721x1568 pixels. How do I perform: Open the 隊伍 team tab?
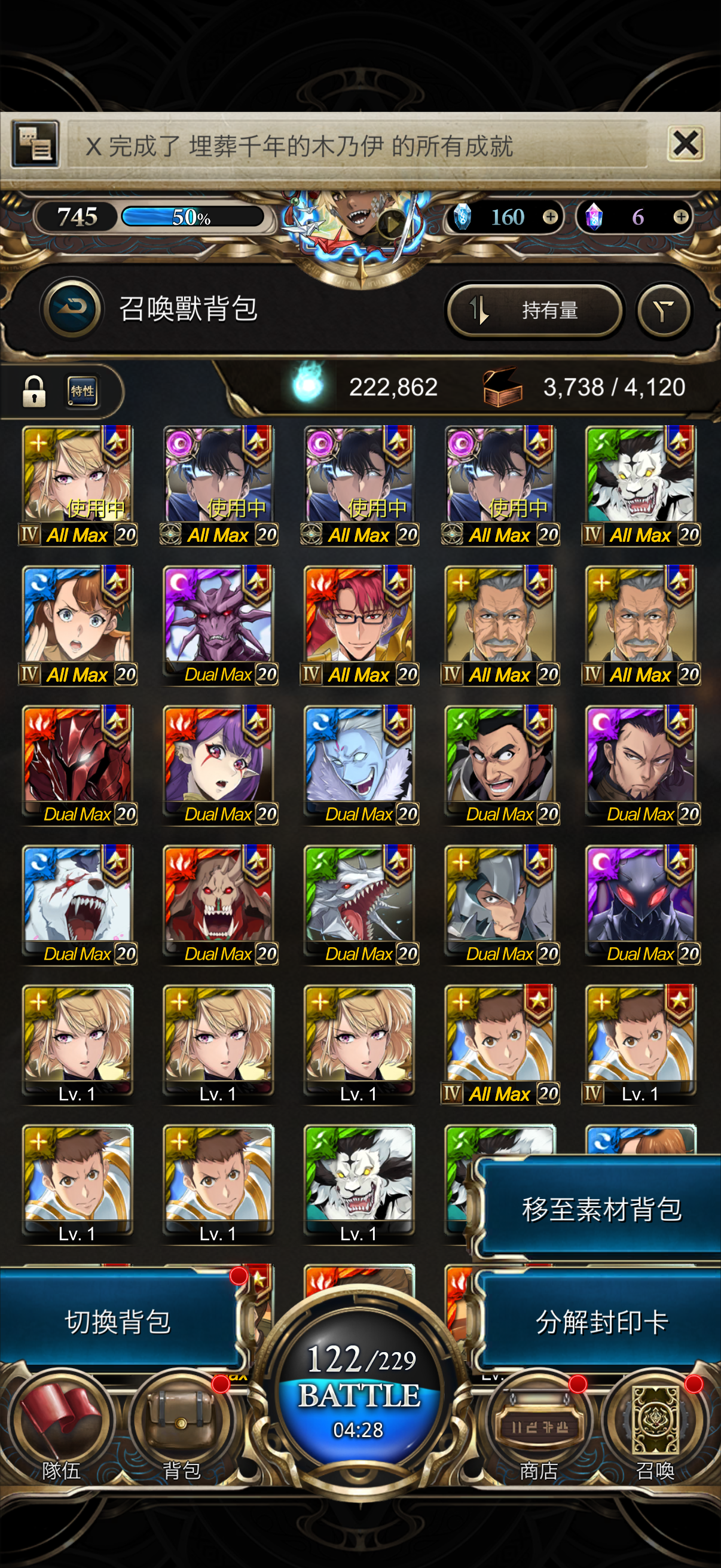pyautogui.click(x=61, y=1427)
